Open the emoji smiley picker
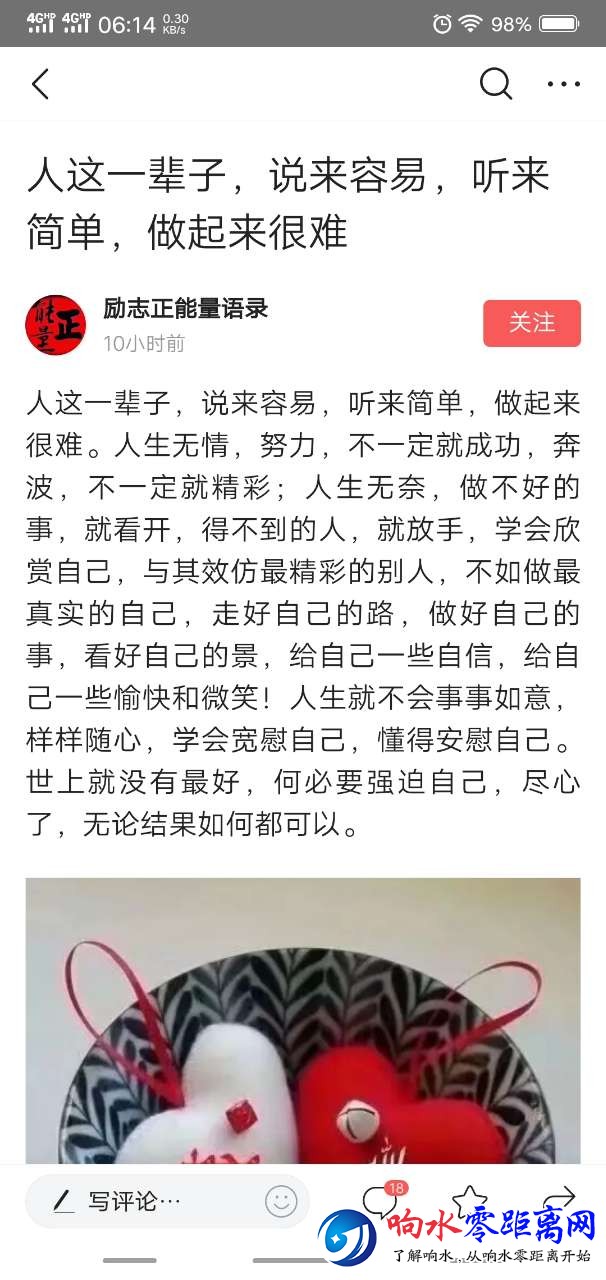Screen dimensions: 606x1280 [x=281, y=1201]
